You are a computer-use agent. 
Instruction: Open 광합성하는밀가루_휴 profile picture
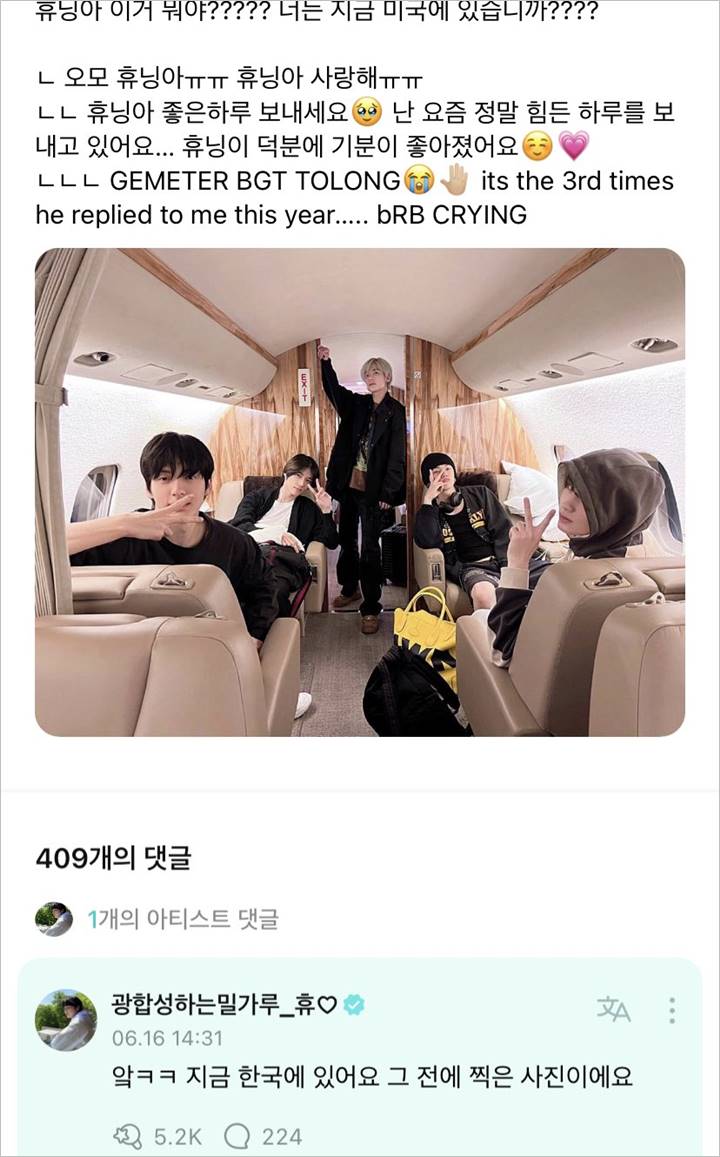pos(66,1020)
